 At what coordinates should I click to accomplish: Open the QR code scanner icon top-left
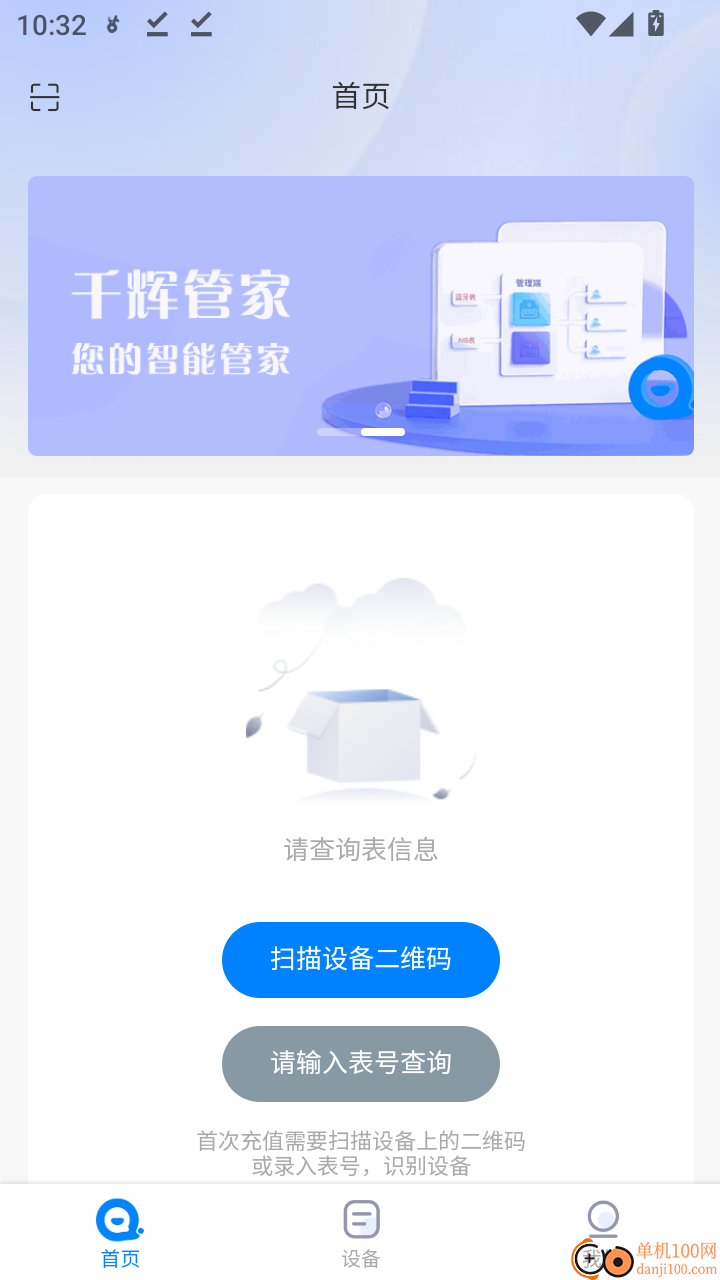[44, 96]
